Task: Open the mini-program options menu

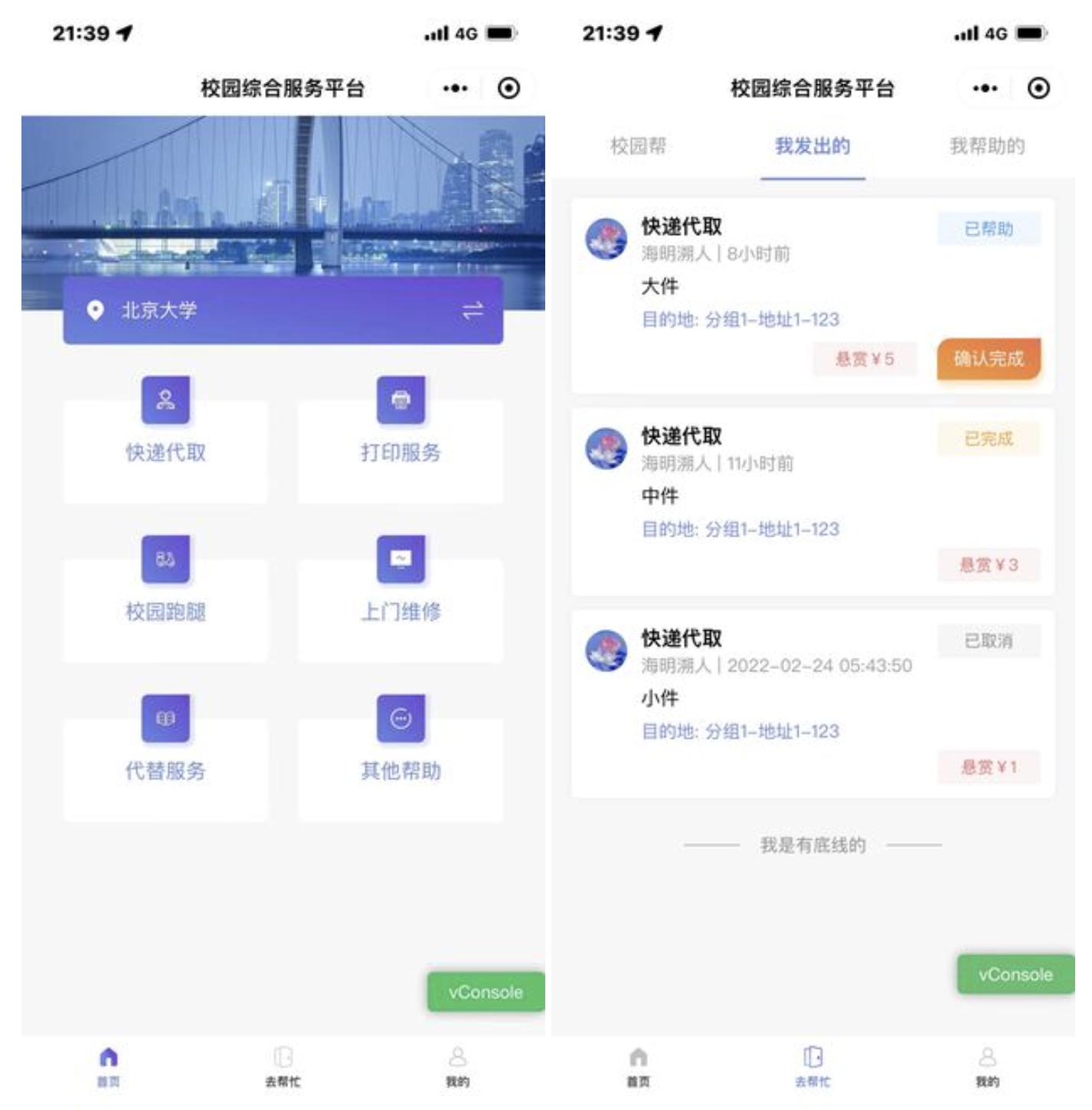Action: [455, 89]
